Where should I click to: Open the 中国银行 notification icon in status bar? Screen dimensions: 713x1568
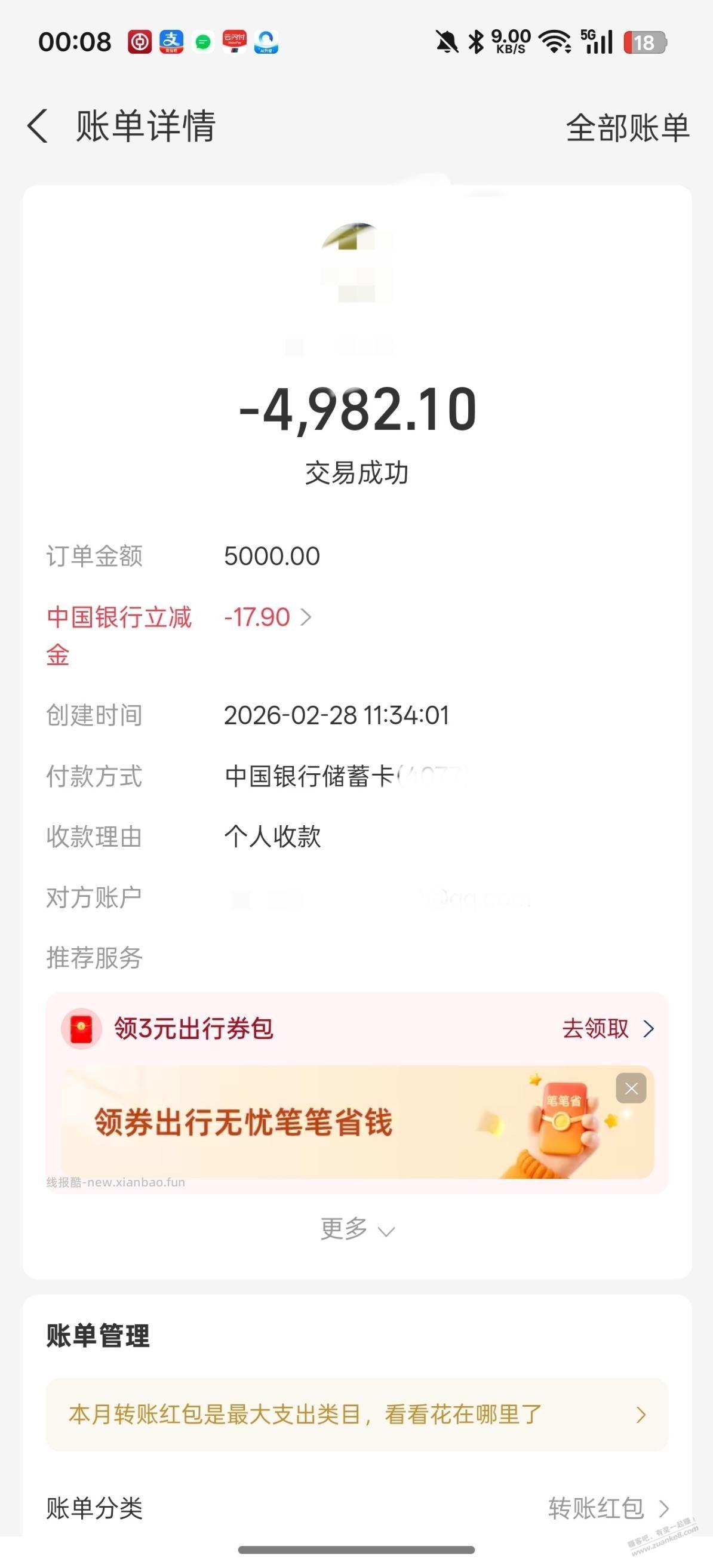138,42
